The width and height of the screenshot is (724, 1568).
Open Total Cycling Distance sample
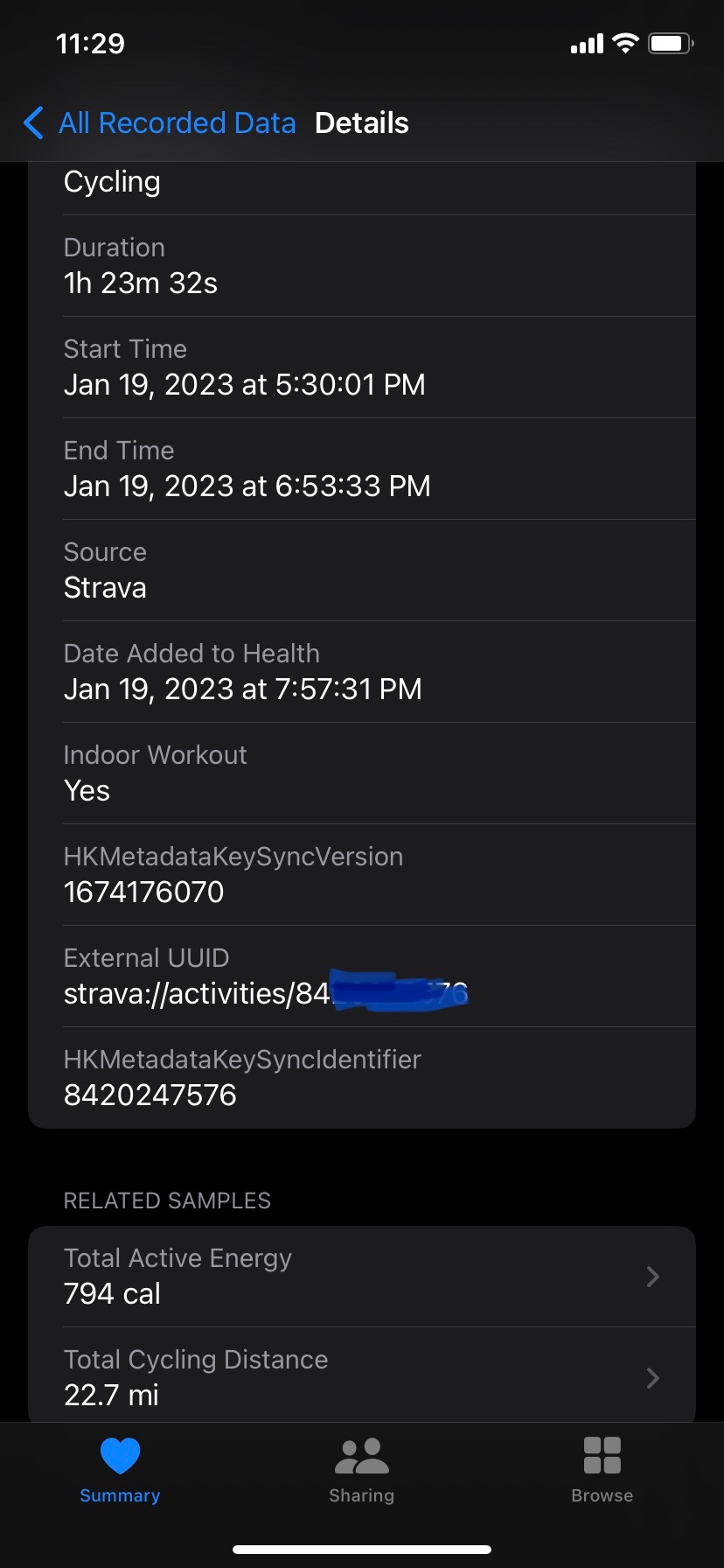click(x=361, y=1376)
